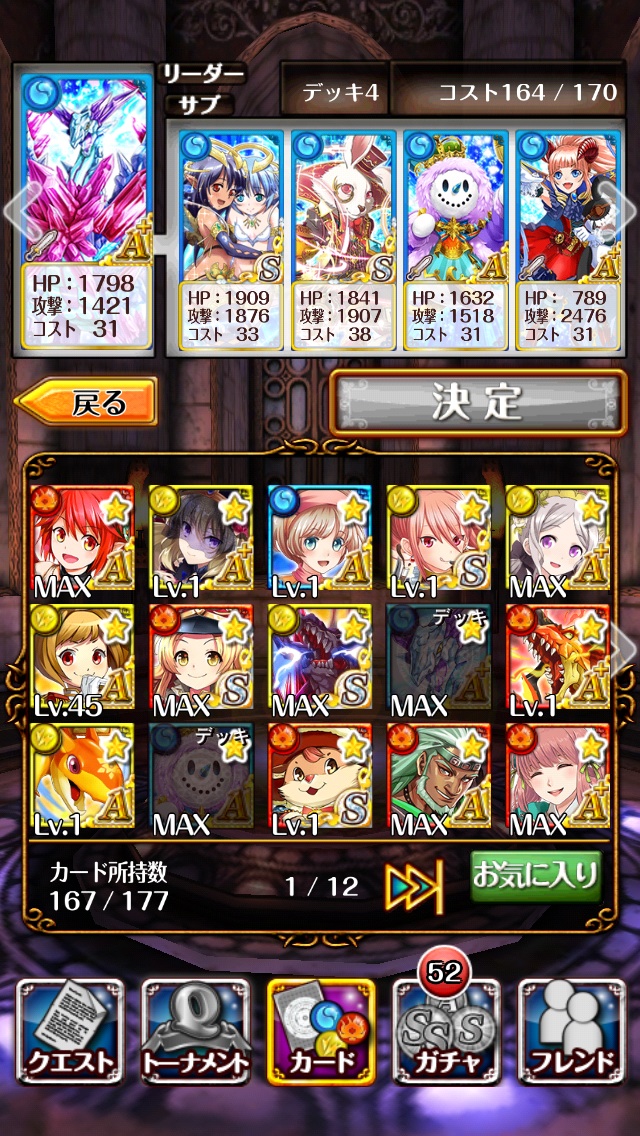Viewport: 640px width, 1136px height.
Task: Show the next deck with right arrow
Action: coord(628,212)
